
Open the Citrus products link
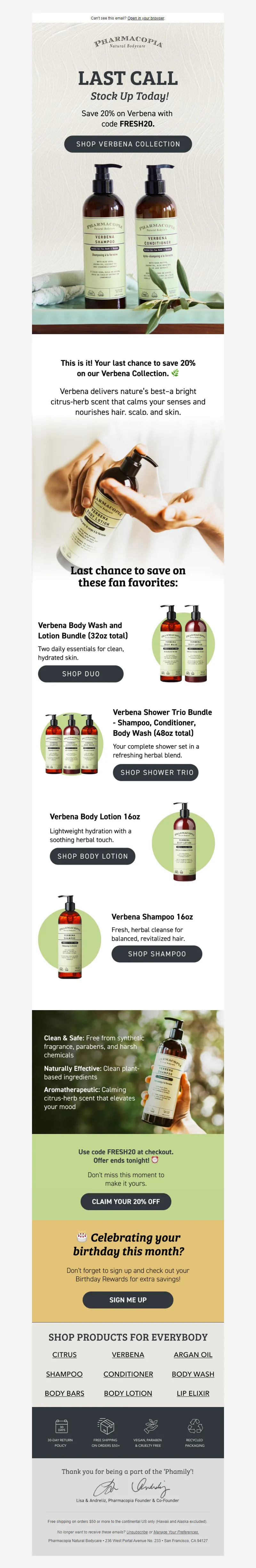point(64,1354)
